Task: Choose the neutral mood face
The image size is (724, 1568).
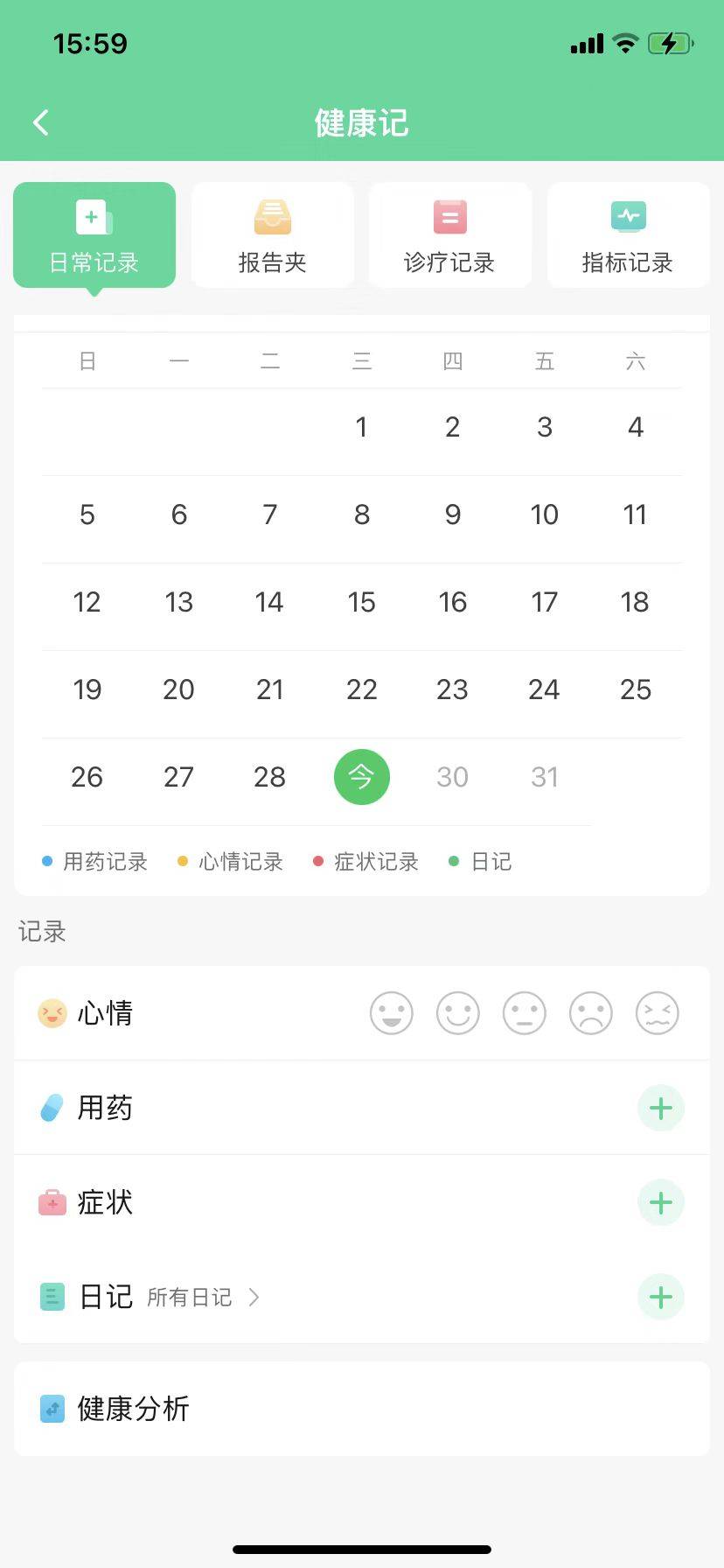Action: 524,1013
